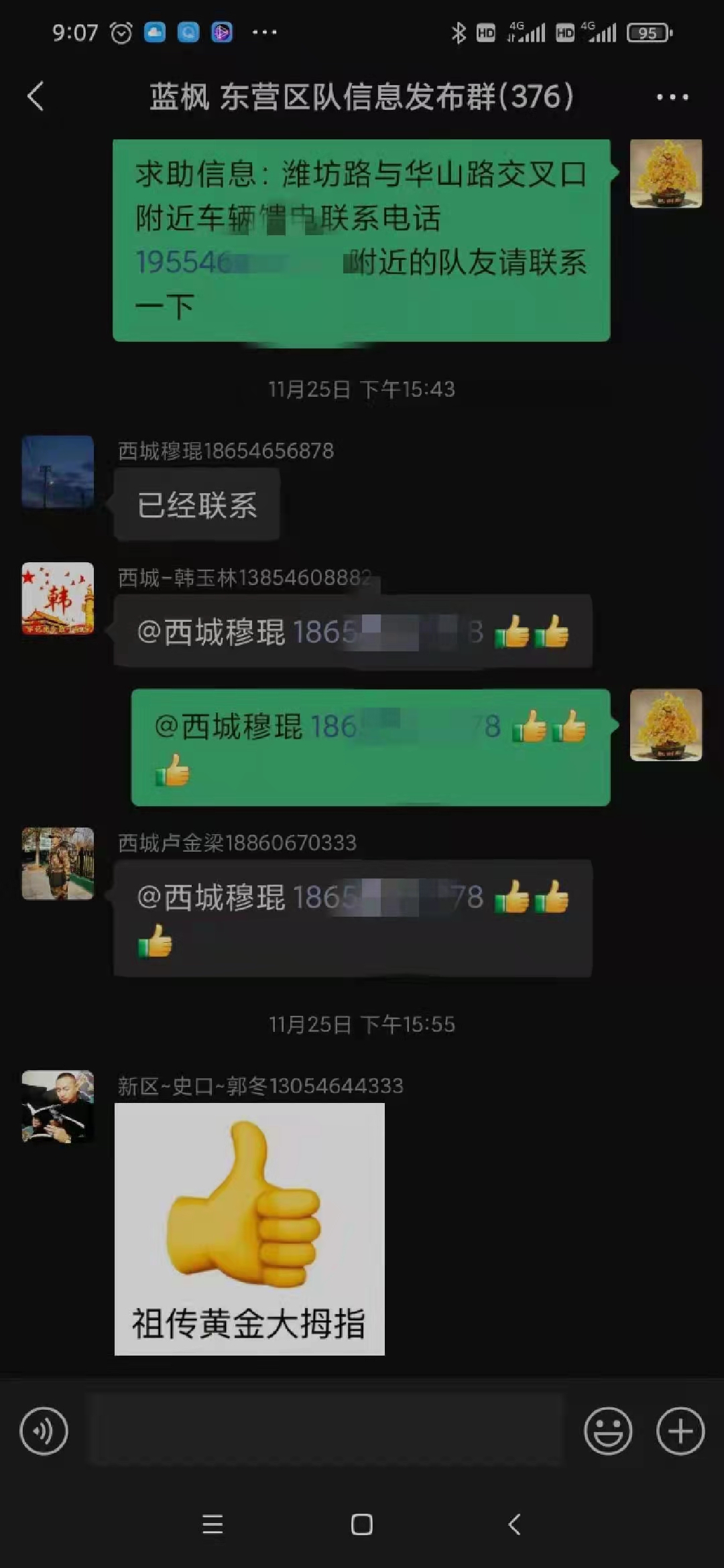Tap the system home button

point(362,1524)
